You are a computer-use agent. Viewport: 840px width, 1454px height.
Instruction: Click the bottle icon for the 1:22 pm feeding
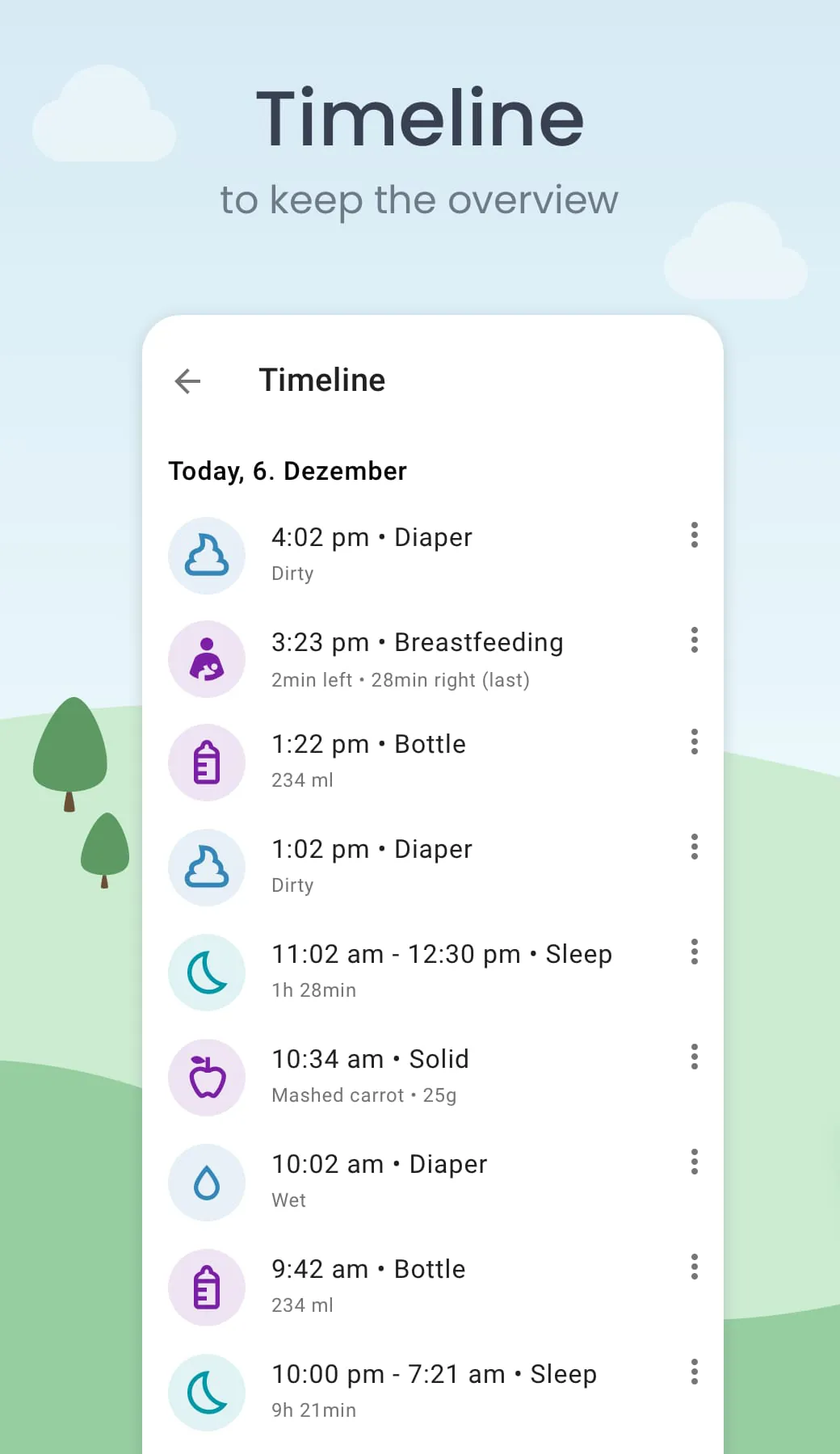[x=207, y=762]
